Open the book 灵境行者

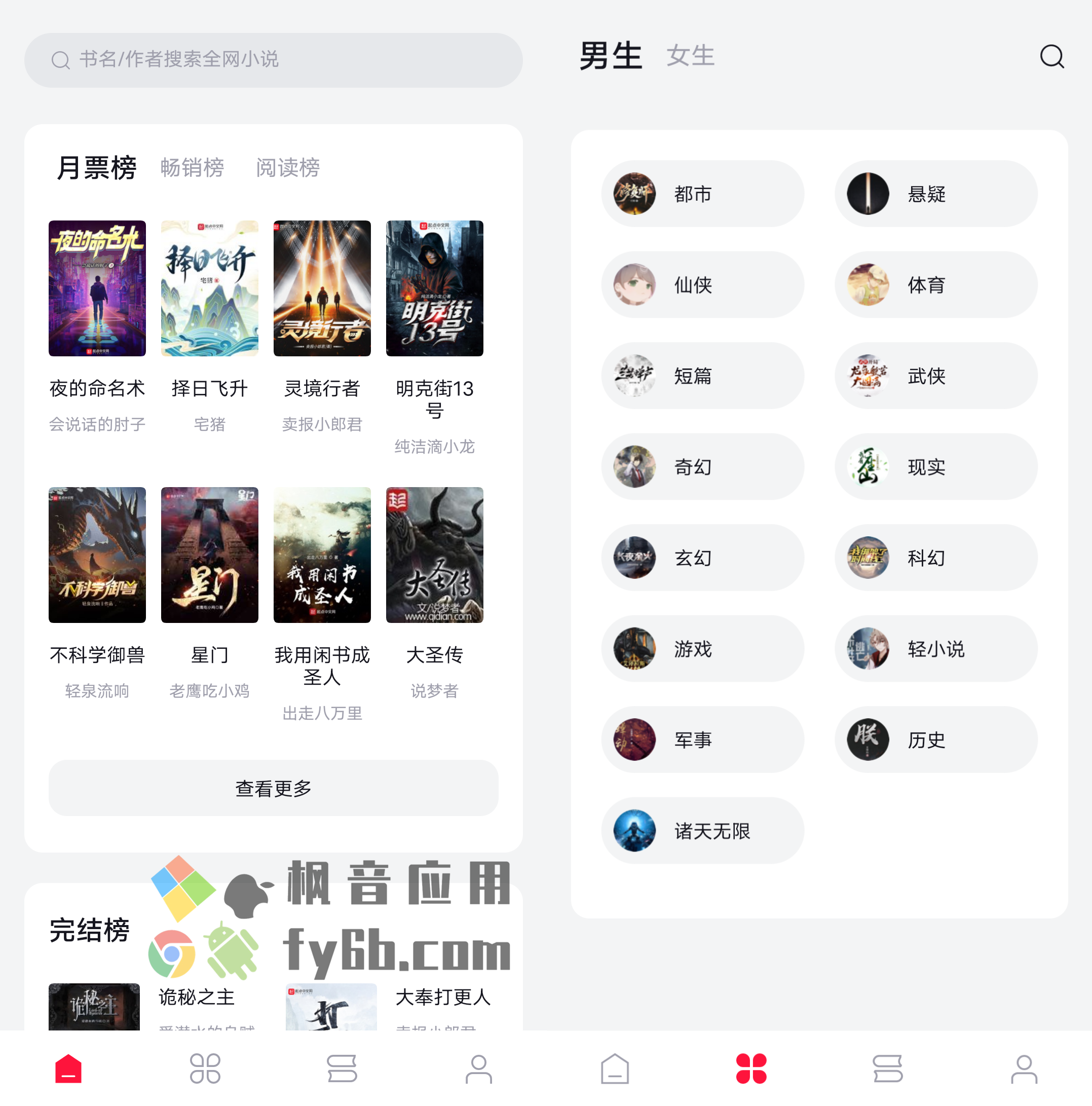[322, 288]
